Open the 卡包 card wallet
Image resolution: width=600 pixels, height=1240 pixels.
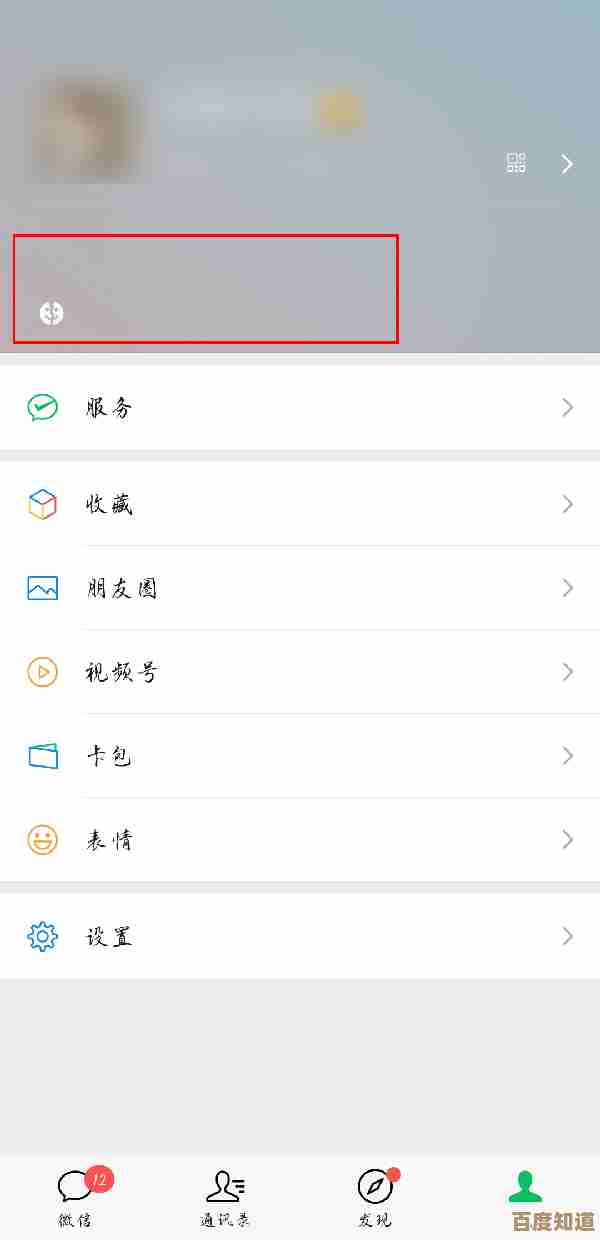300,756
